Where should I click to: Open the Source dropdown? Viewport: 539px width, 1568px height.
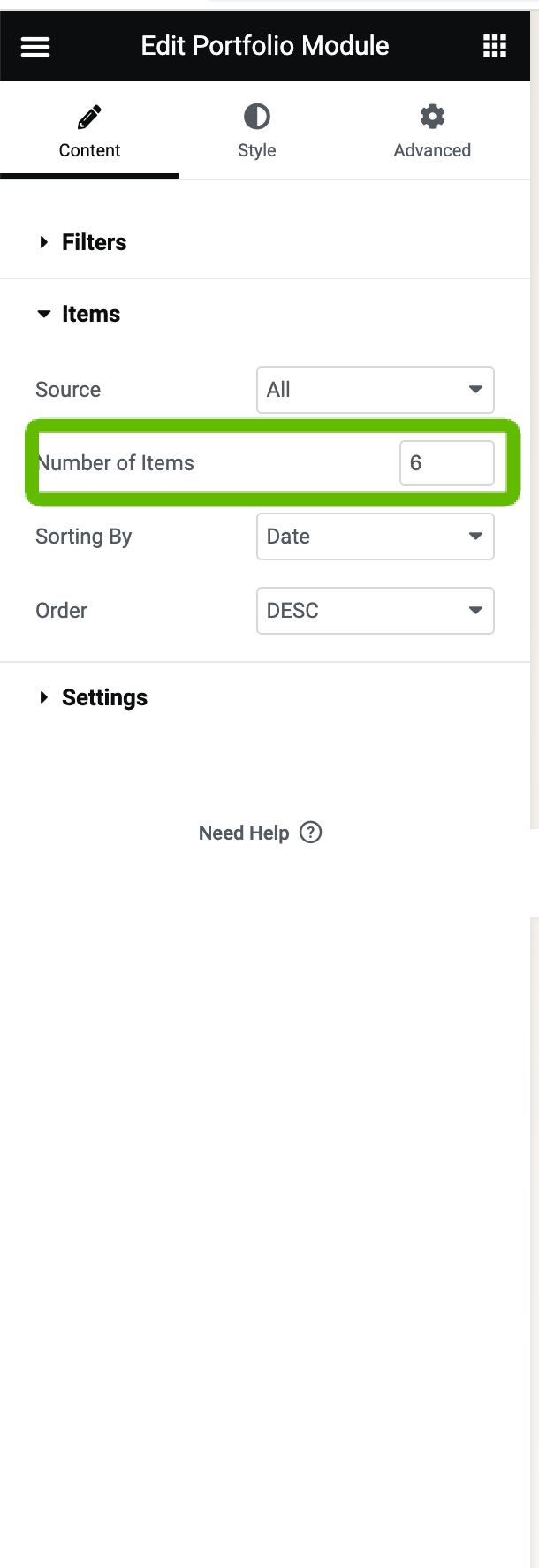tap(375, 390)
